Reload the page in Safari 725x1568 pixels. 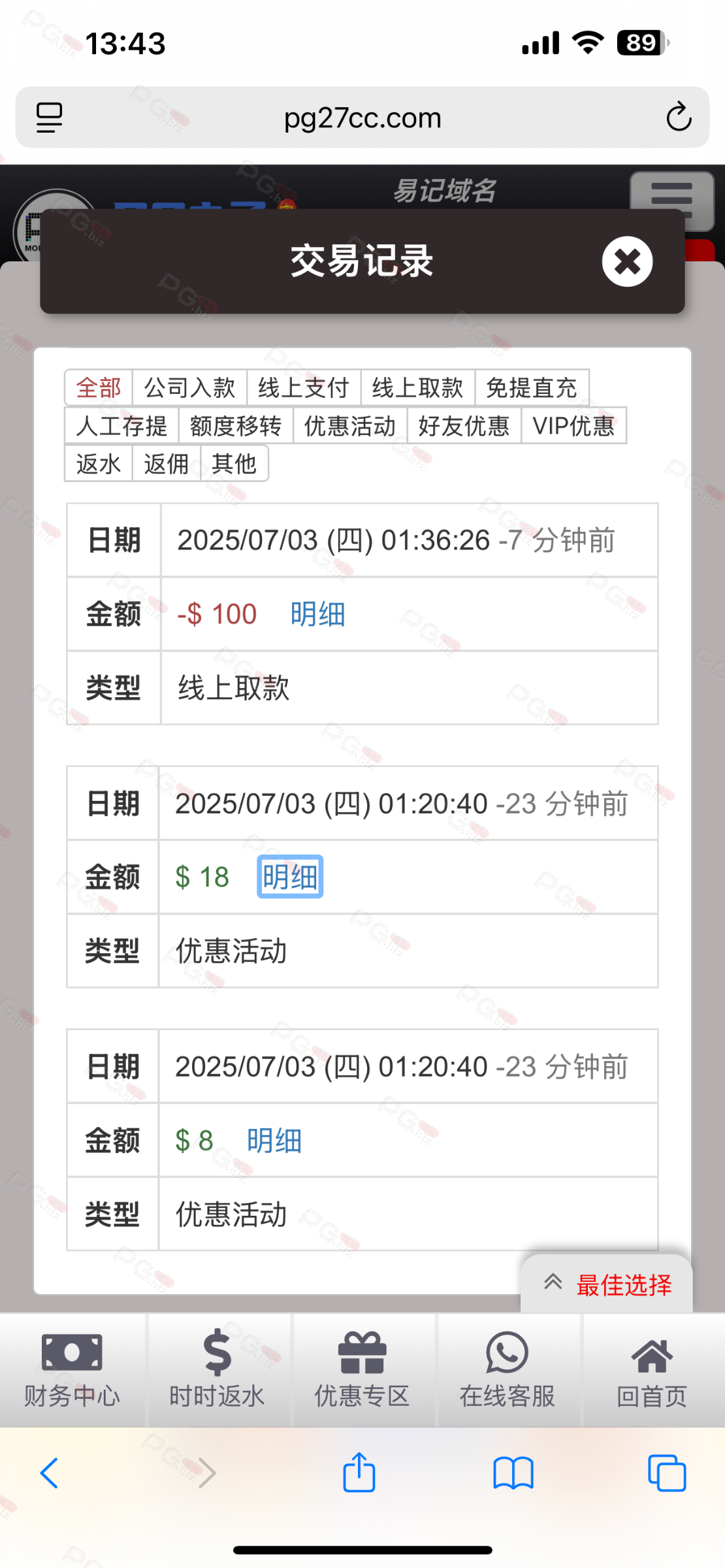(x=679, y=118)
